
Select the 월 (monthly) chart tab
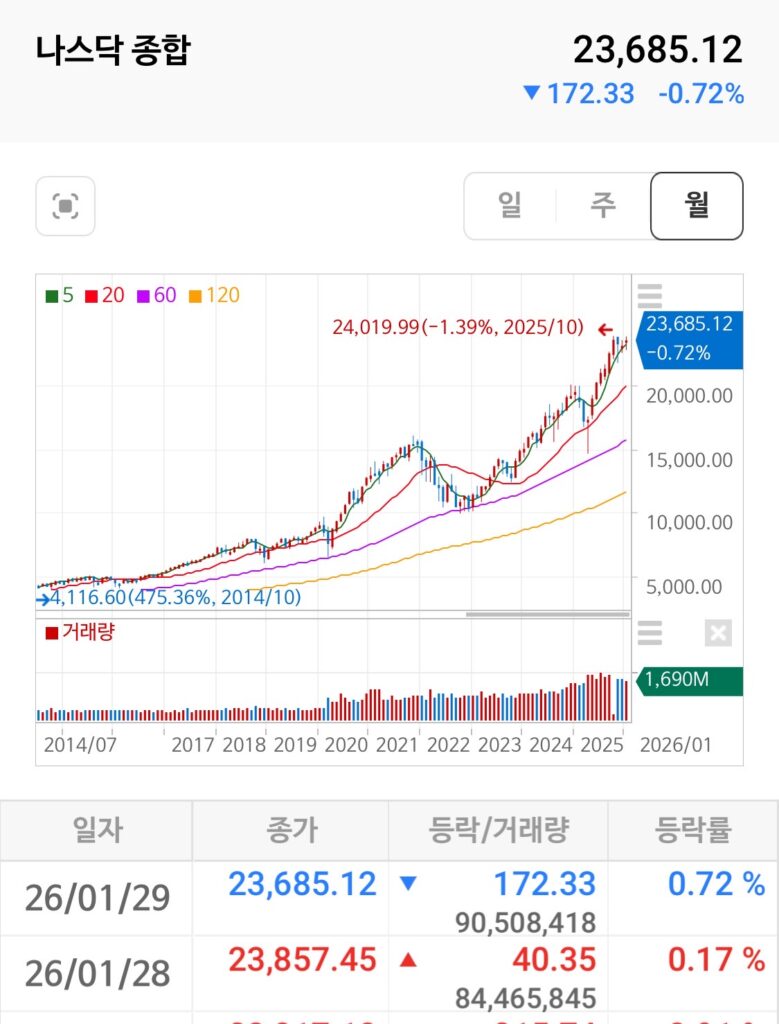pyautogui.click(x=696, y=206)
